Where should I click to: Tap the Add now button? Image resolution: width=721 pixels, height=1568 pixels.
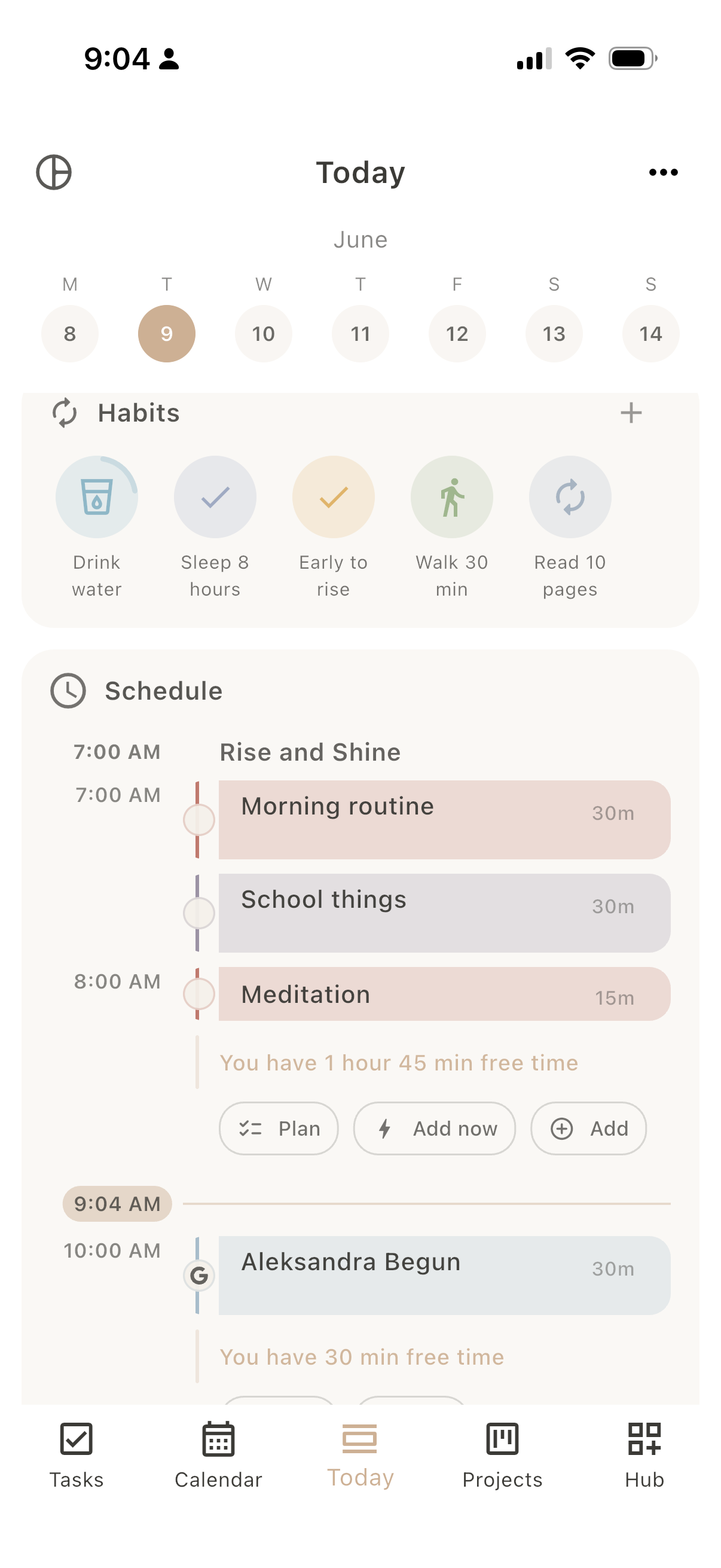[435, 1128]
